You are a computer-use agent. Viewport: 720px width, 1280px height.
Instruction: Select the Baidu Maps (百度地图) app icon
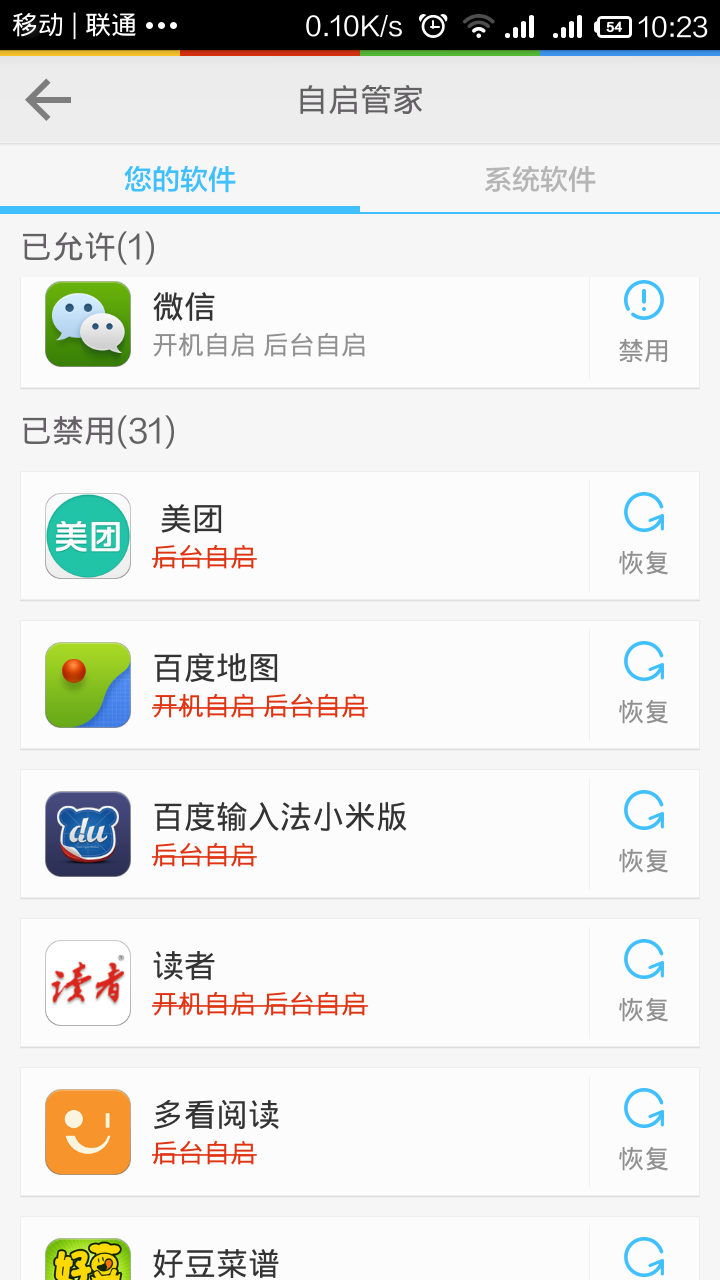pyautogui.click(x=87, y=684)
